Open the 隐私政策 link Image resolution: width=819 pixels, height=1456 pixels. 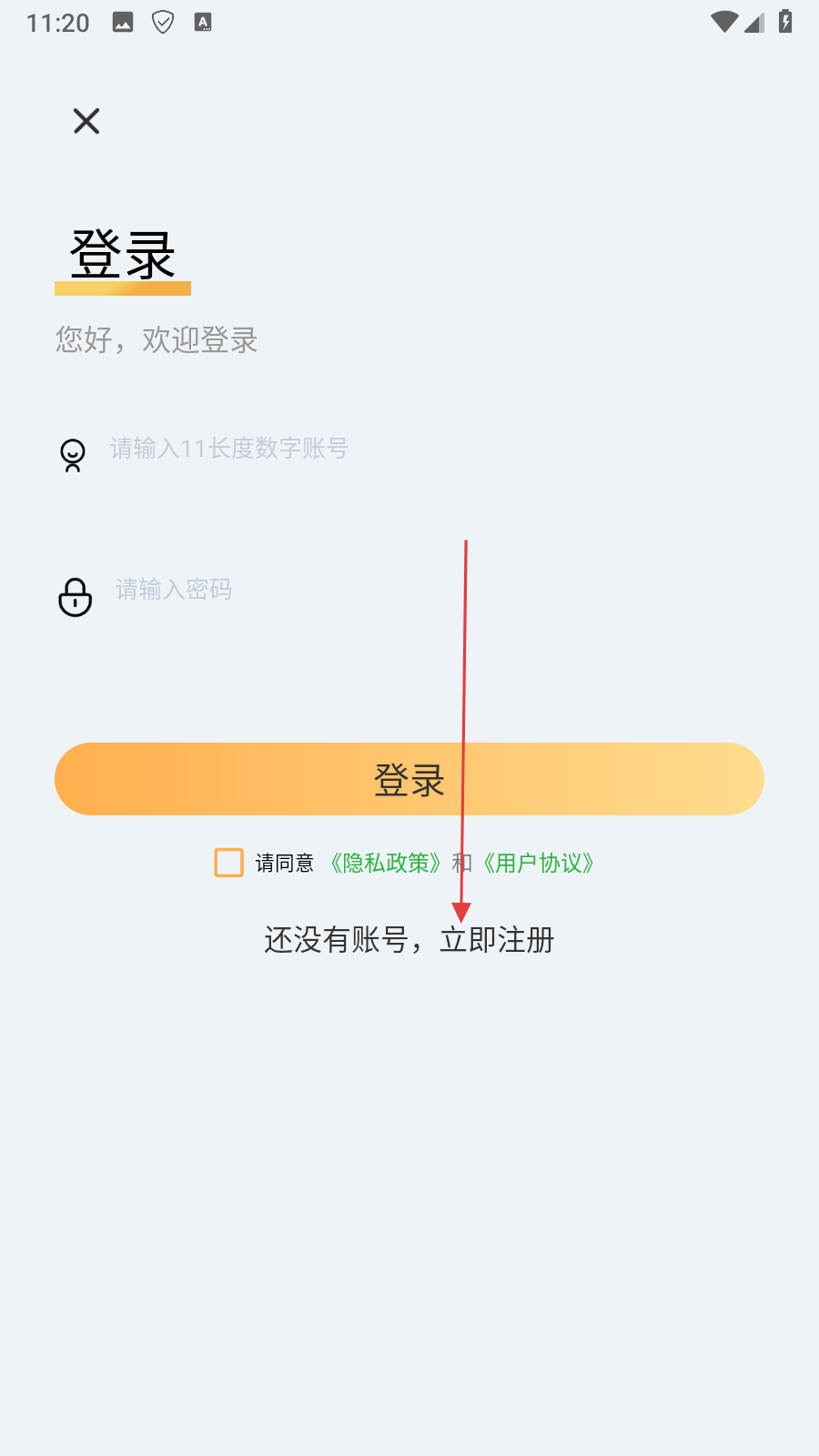386,863
